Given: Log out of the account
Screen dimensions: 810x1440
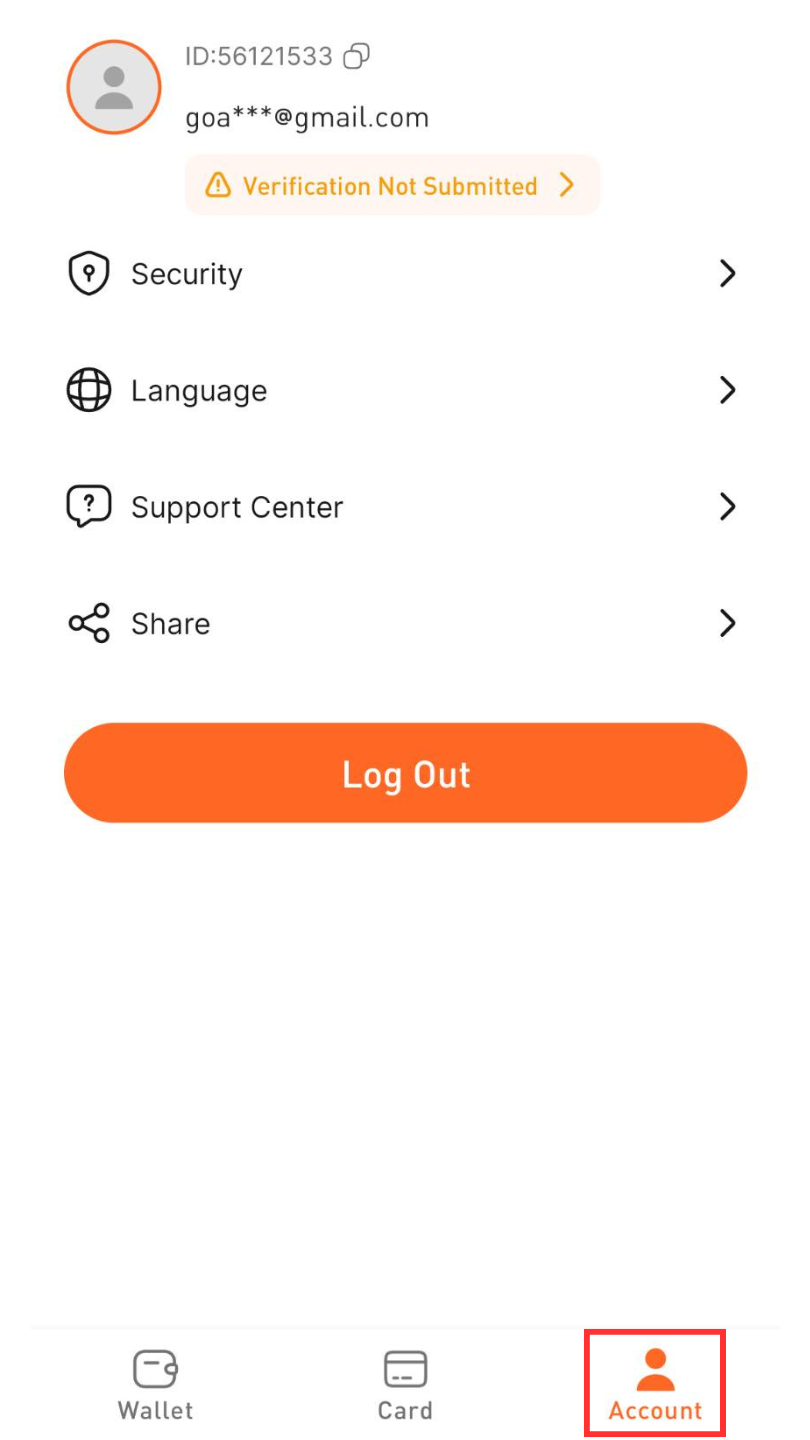Looking at the screenshot, I should (x=405, y=773).
